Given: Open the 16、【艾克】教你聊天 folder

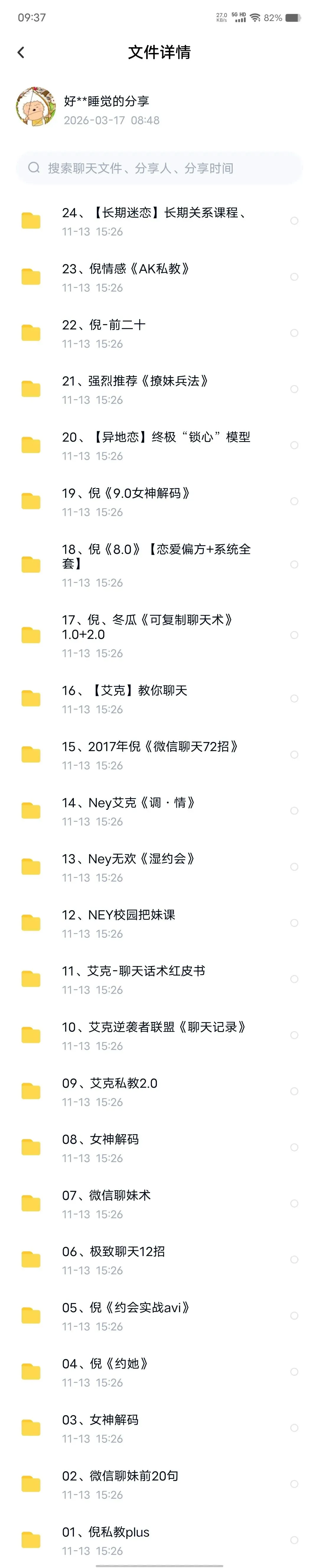Looking at the screenshot, I should point(159,699).
